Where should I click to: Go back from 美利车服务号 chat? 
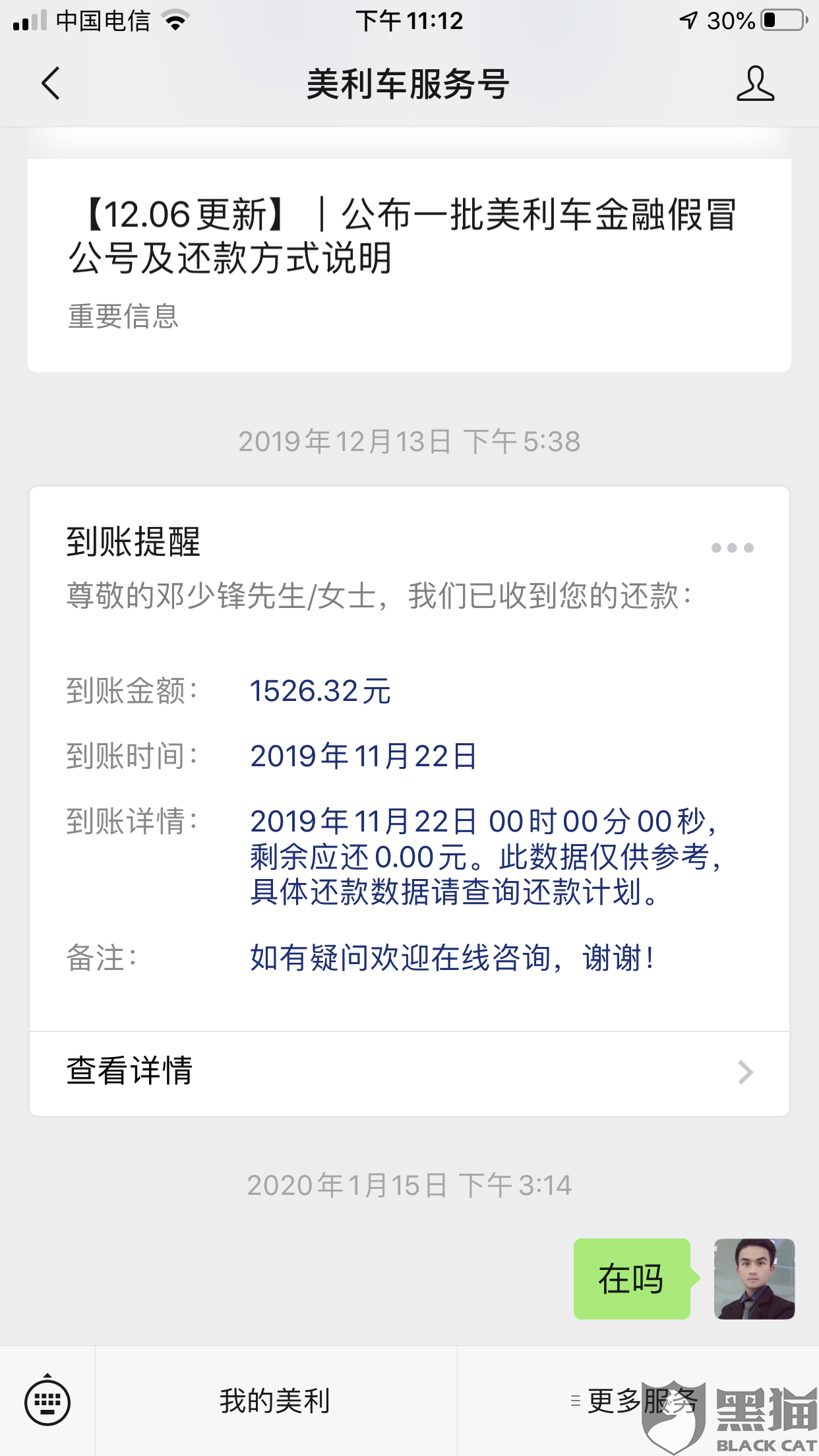coord(51,84)
